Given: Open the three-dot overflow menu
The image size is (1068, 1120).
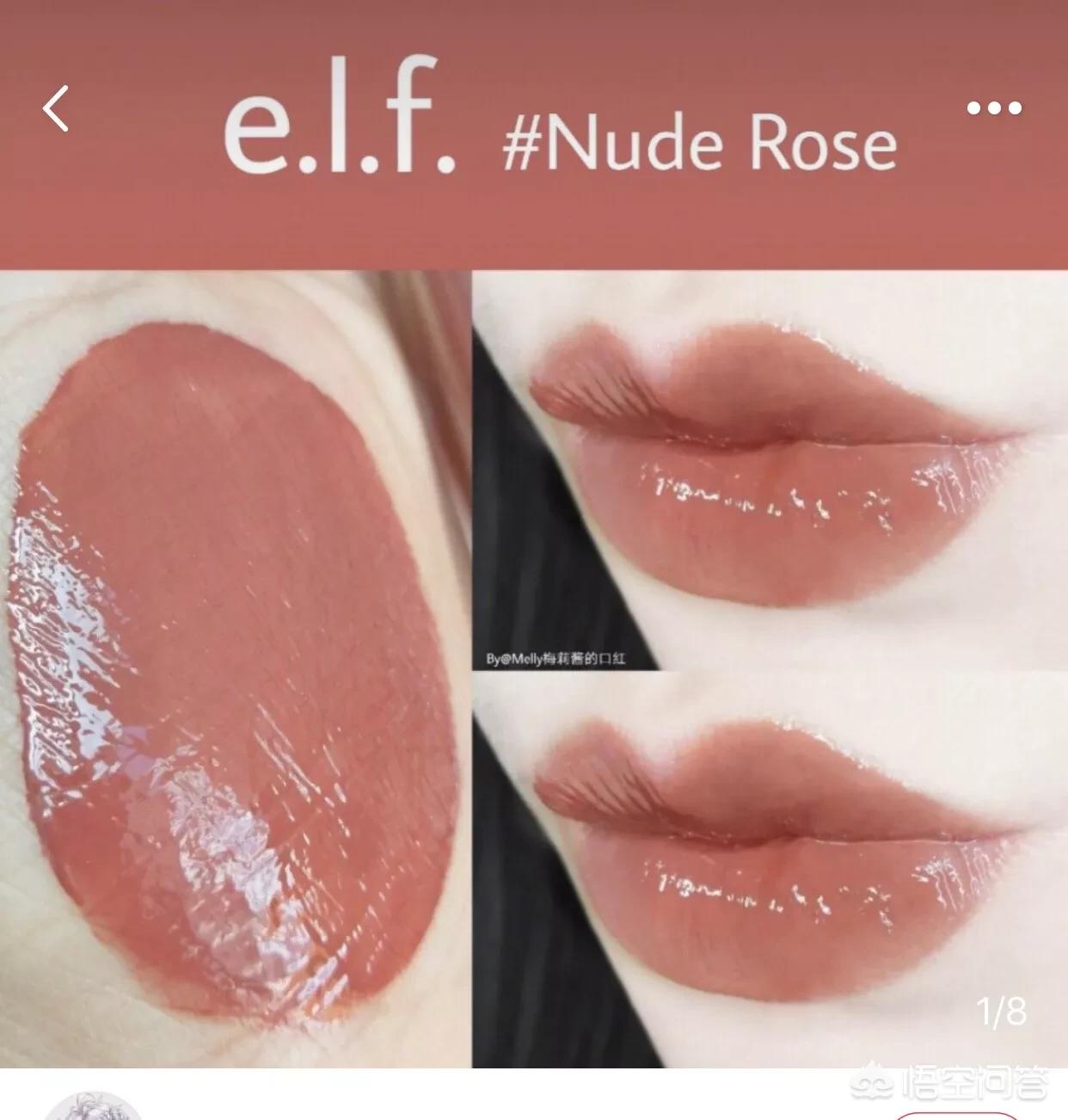Looking at the screenshot, I should coord(994,108).
